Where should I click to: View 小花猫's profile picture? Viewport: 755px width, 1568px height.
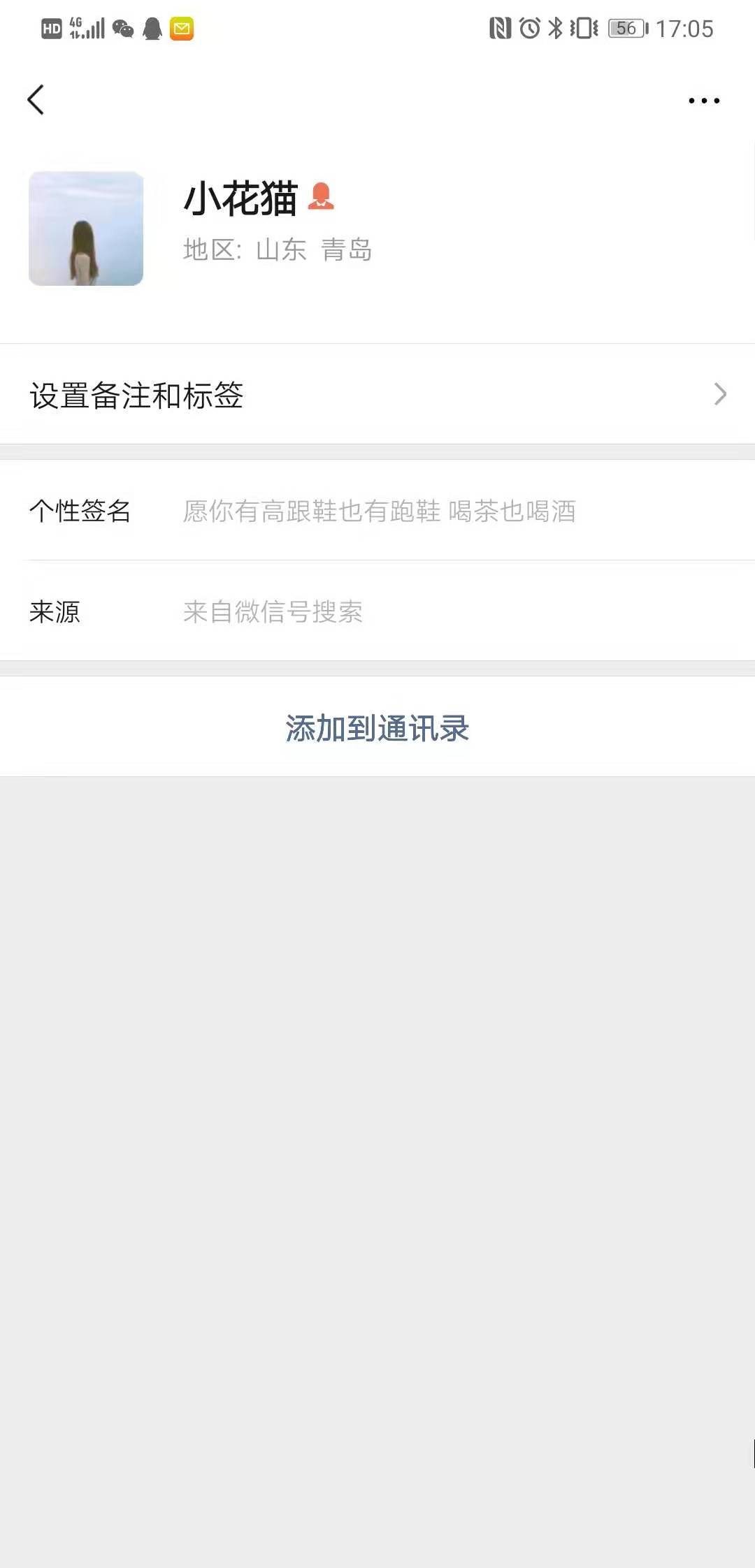coord(86,228)
